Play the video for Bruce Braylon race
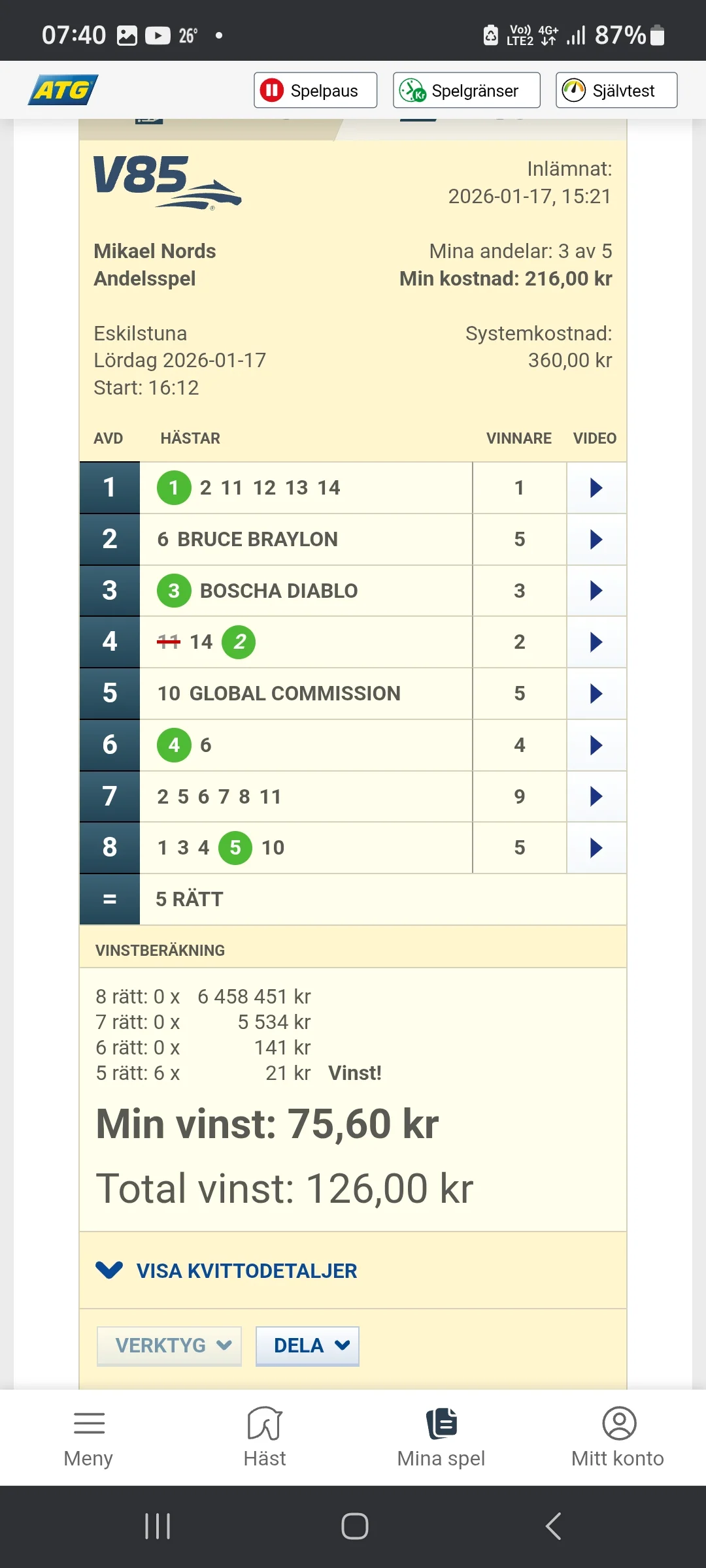Image resolution: width=706 pixels, height=1568 pixels. (x=596, y=539)
